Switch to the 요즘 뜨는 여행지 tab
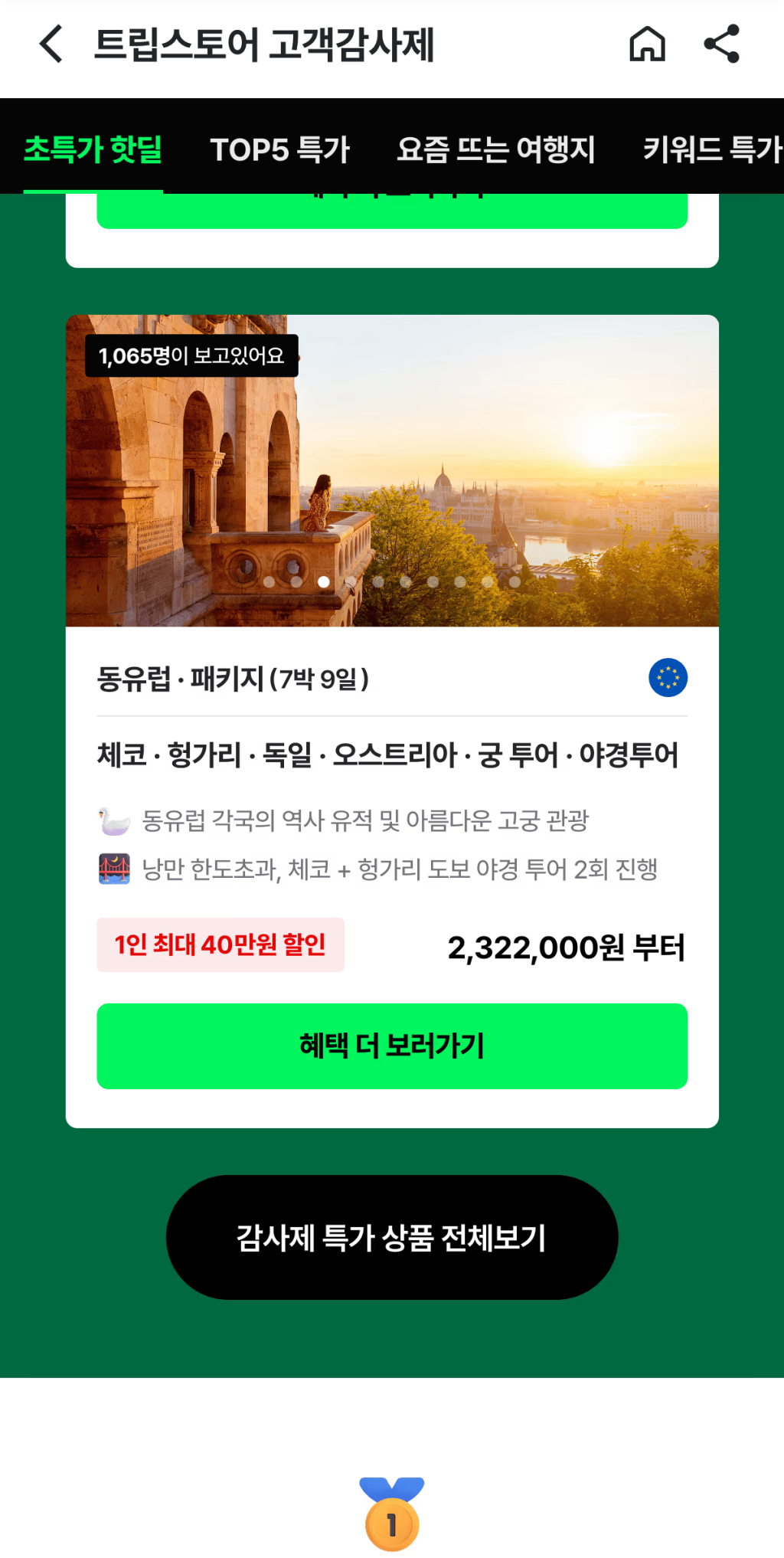This screenshot has width=784, height=1558. coord(495,149)
